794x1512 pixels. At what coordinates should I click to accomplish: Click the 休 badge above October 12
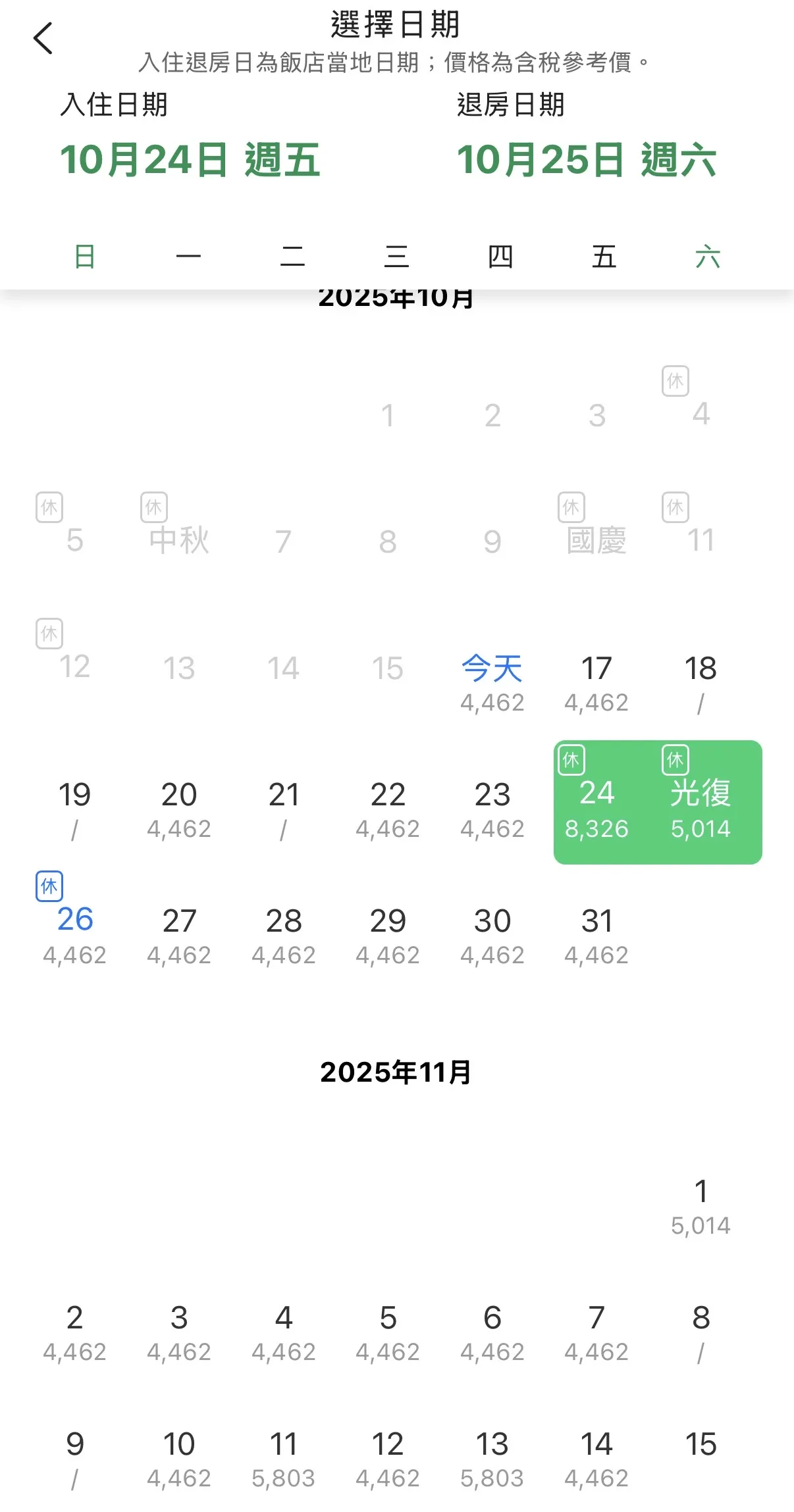coord(49,634)
